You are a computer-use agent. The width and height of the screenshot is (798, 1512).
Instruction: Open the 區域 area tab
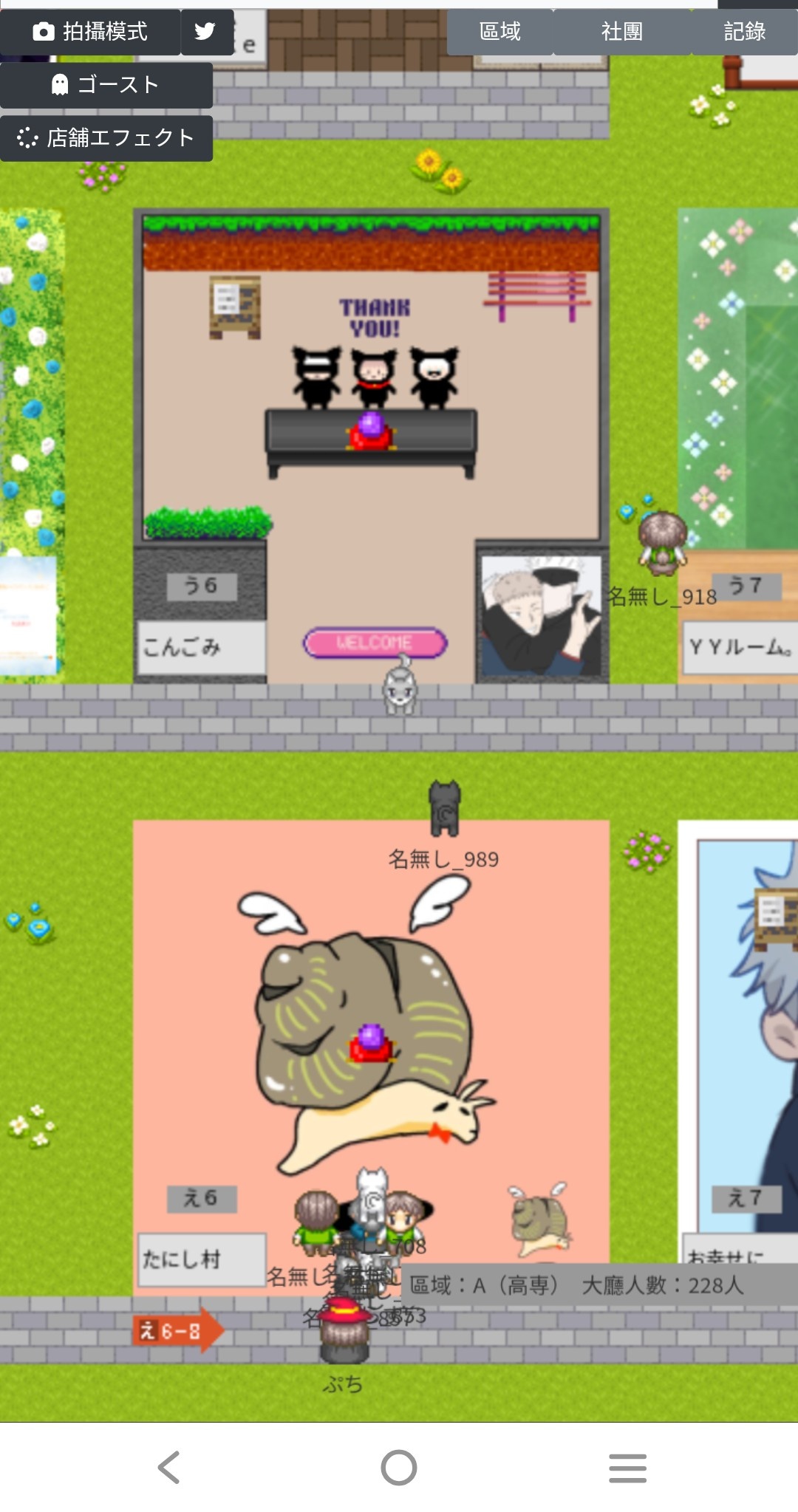pyautogui.click(x=499, y=32)
